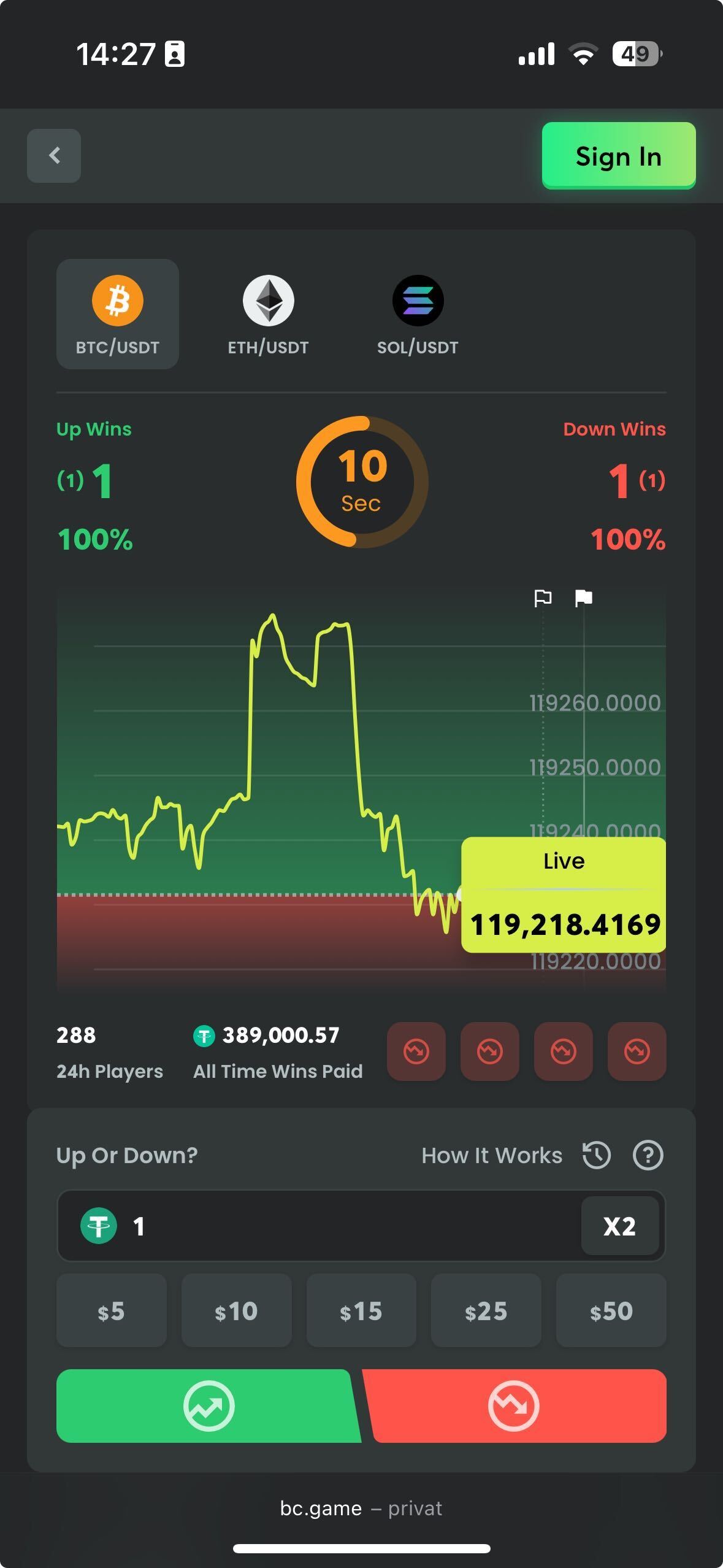Double the bet using the X2 button
The image size is (723, 1568).
[621, 1226]
